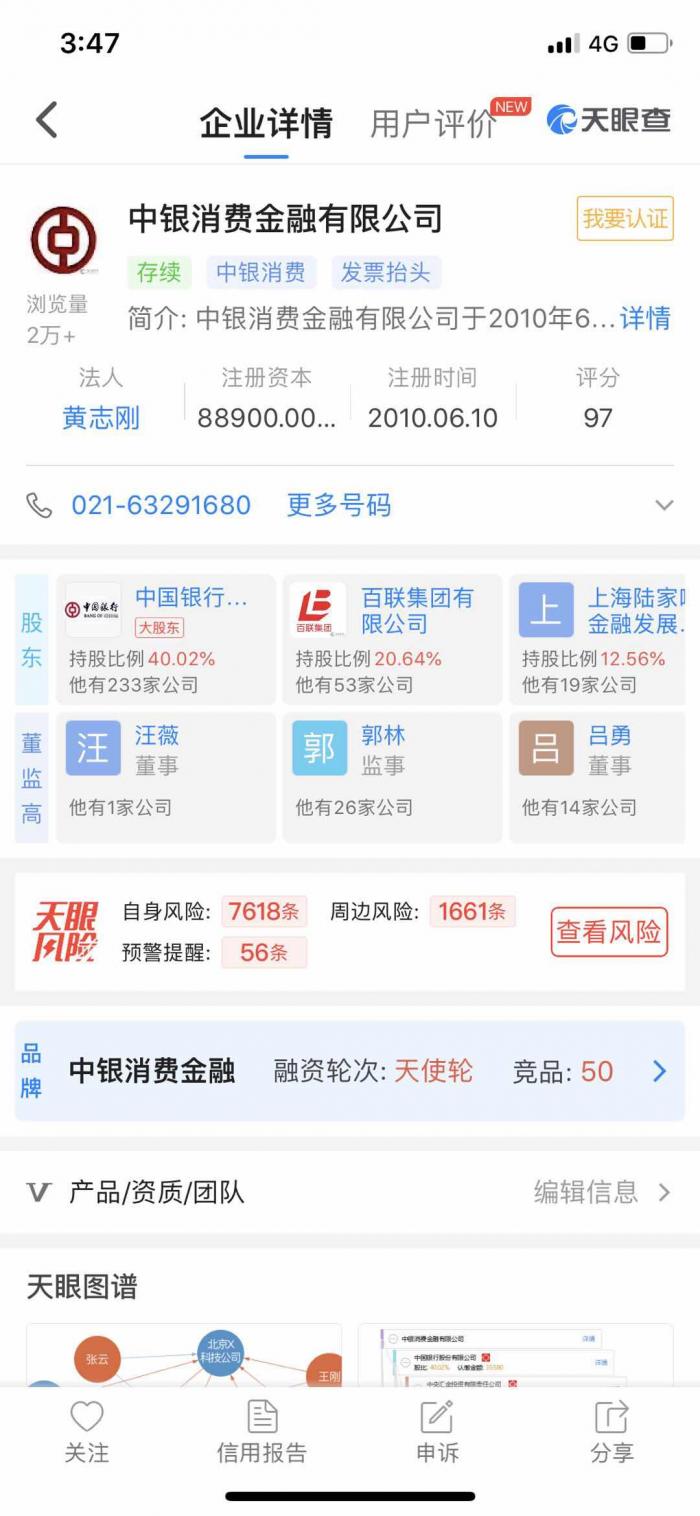Image resolution: width=700 pixels, height=1516 pixels.
Task: Open legal representative 黄志刚
Action: [x=101, y=417]
